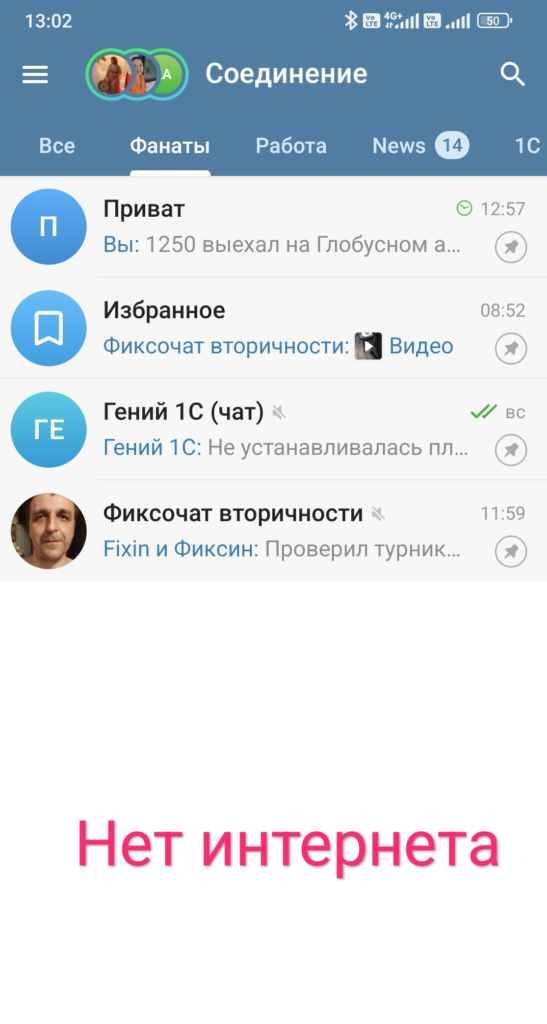Select the Фанаты folder tab
547x1024 pixels.
[170, 146]
